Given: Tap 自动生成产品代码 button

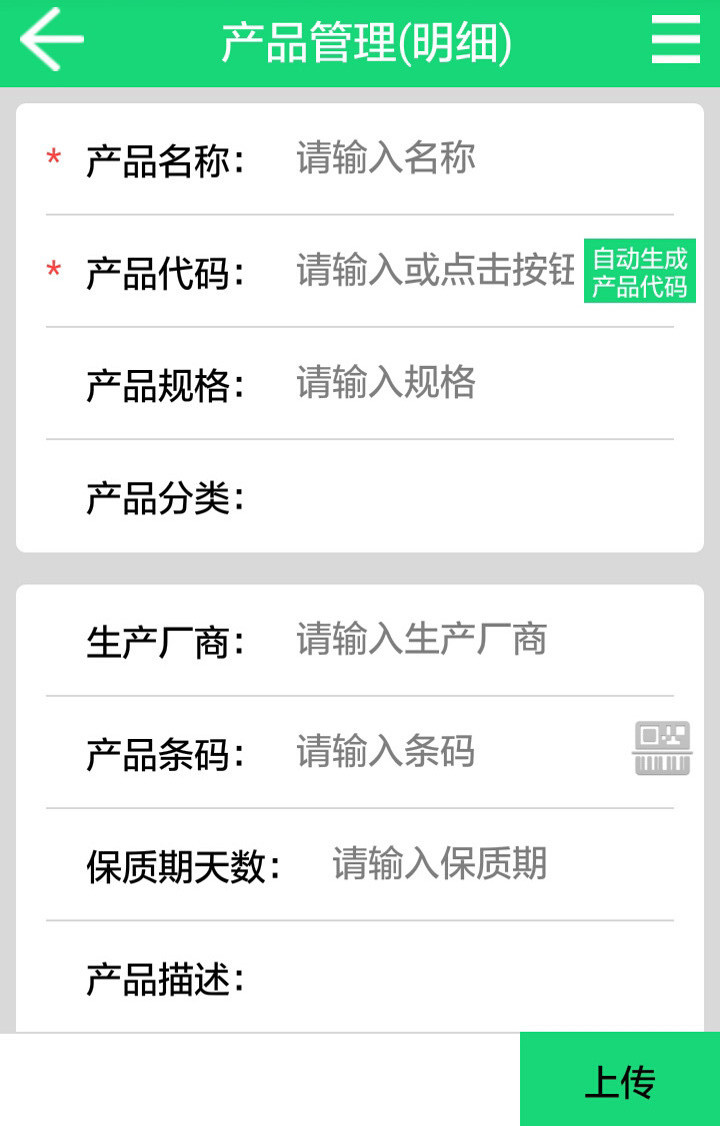Looking at the screenshot, I should click(x=639, y=272).
